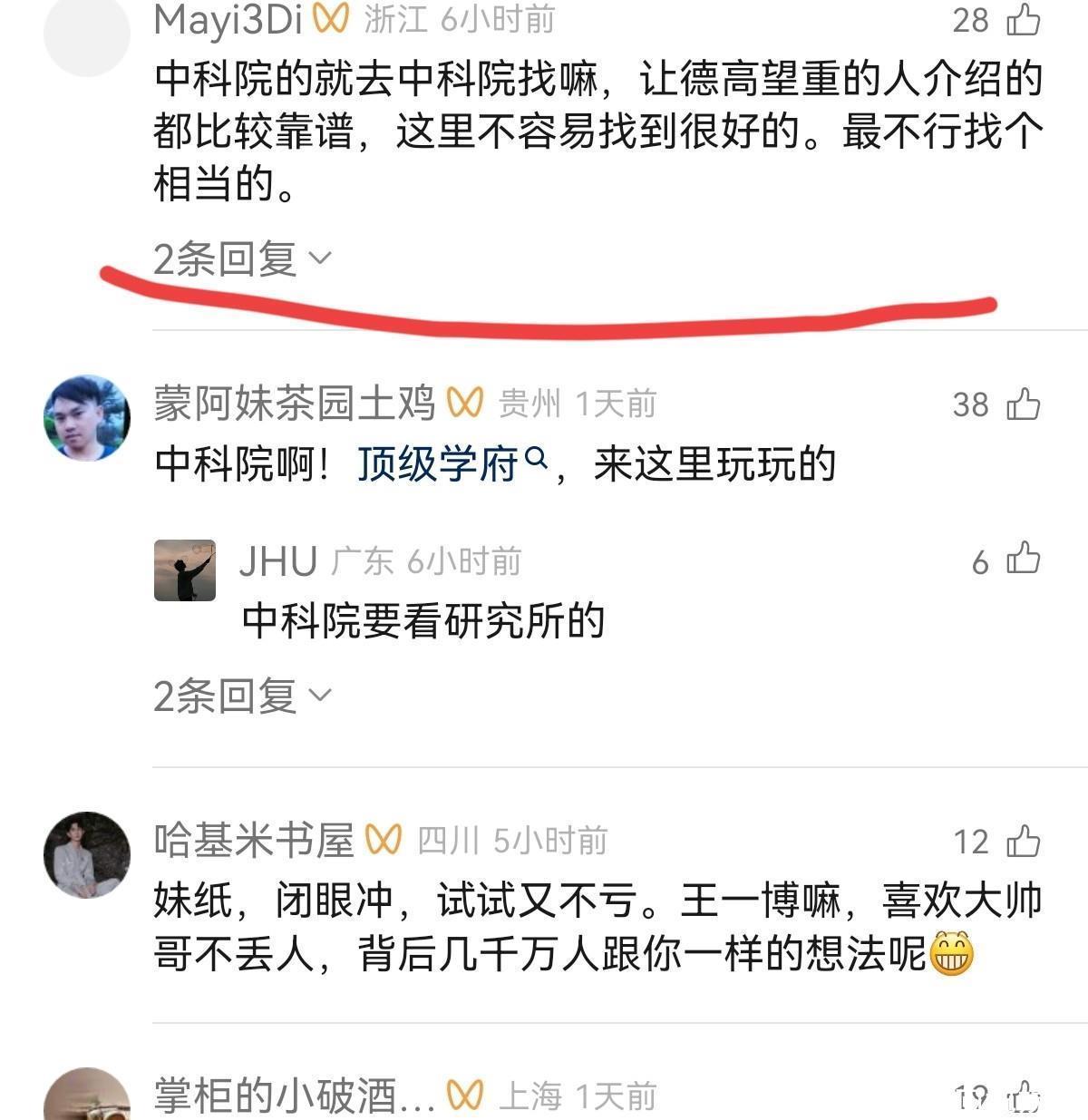Expand the 2 replies under Mayi3Di's comment
Image resolution: width=1088 pixels, height=1120 pixels.
(x=242, y=259)
